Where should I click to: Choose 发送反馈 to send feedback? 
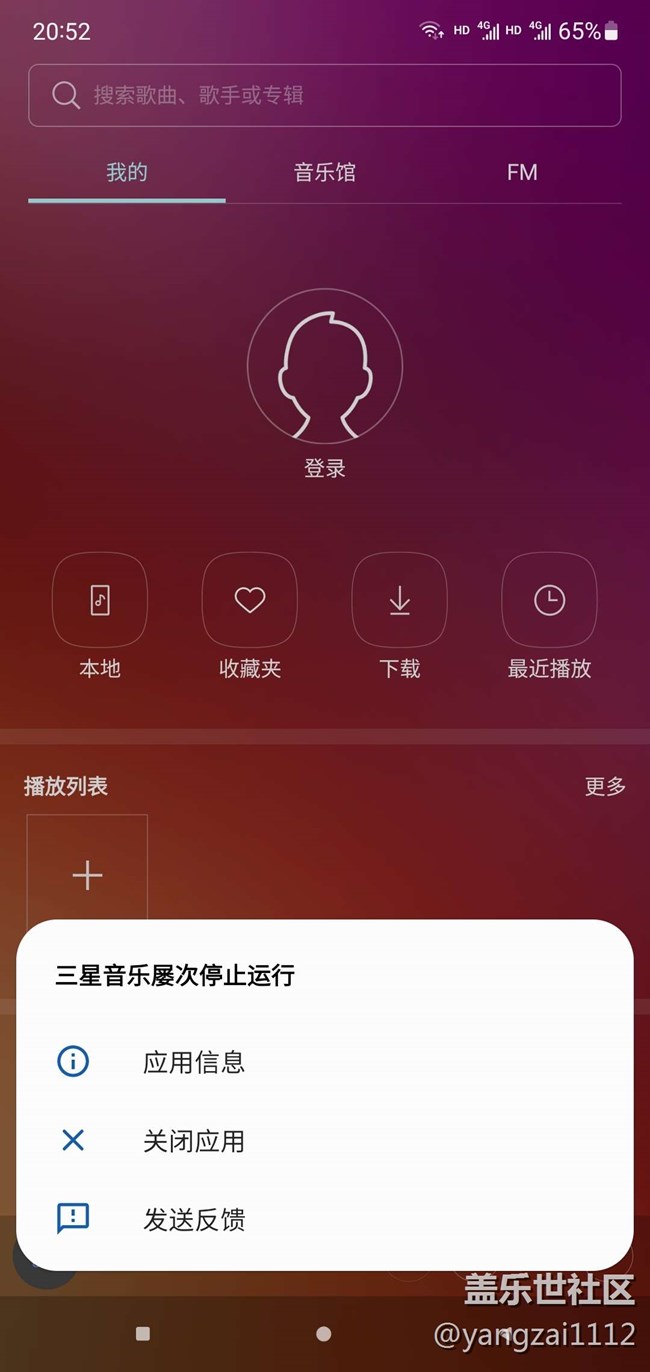point(325,1219)
